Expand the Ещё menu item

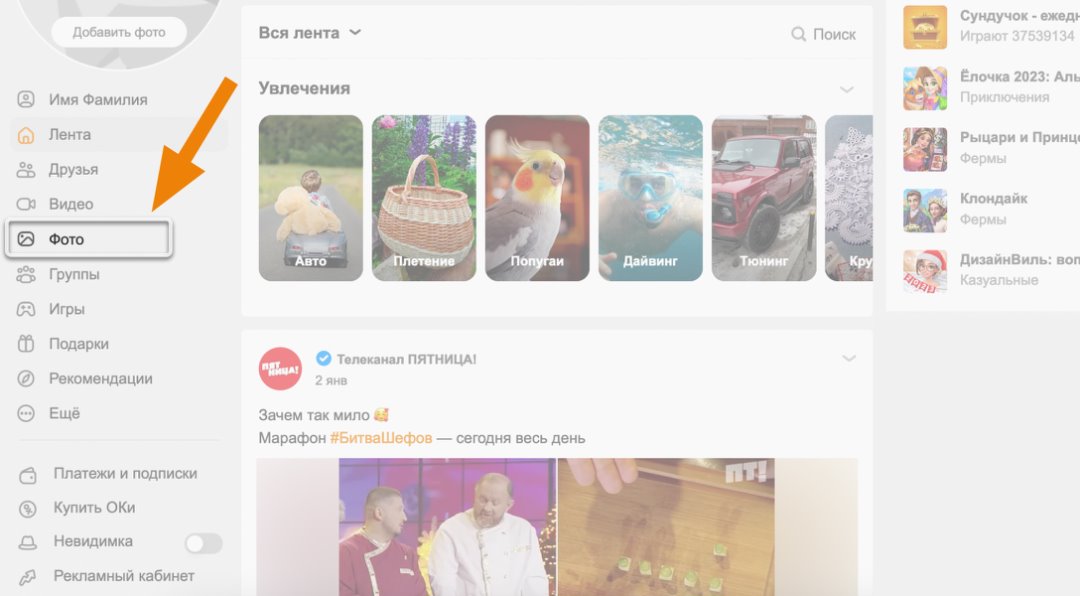pyautogui.click(x=64, y=413)
